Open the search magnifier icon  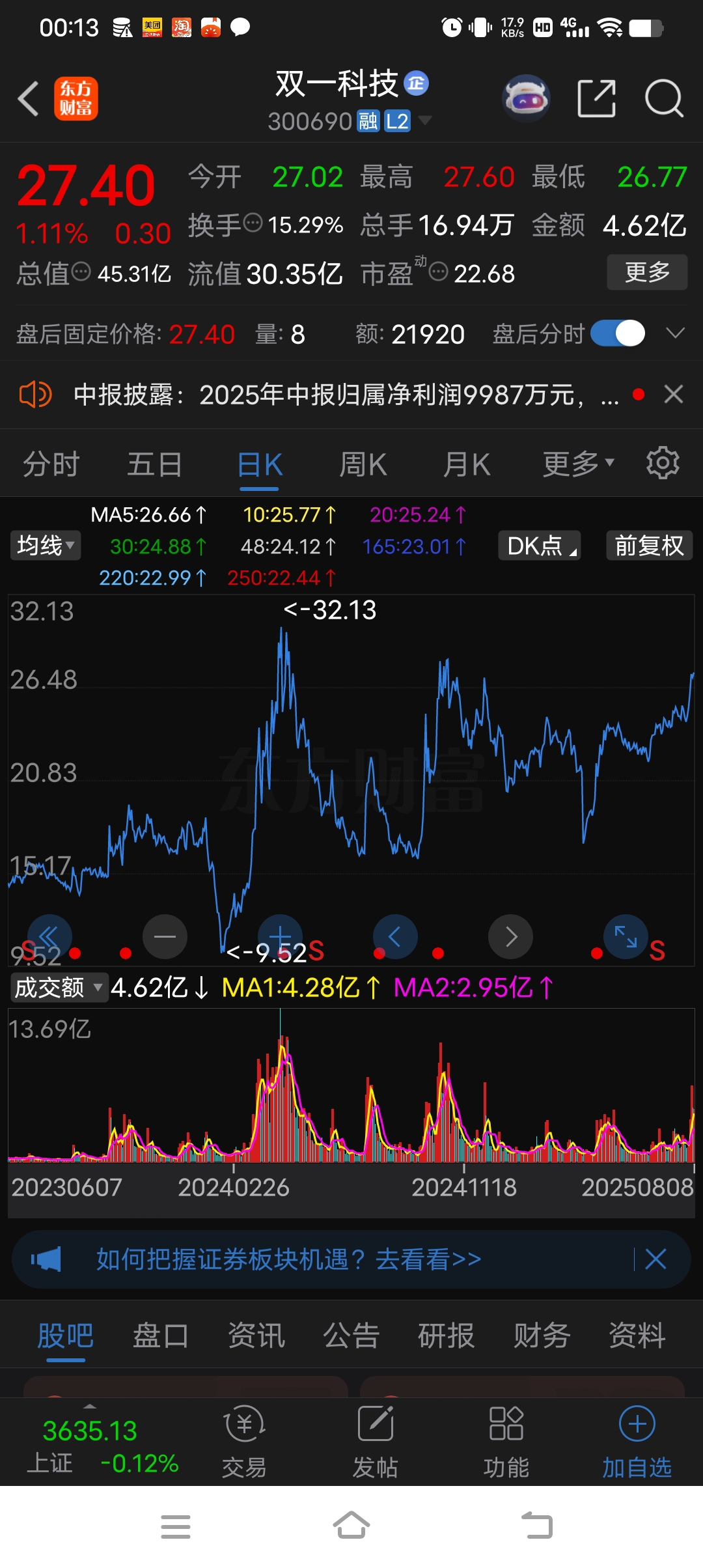tap(663, 99)
